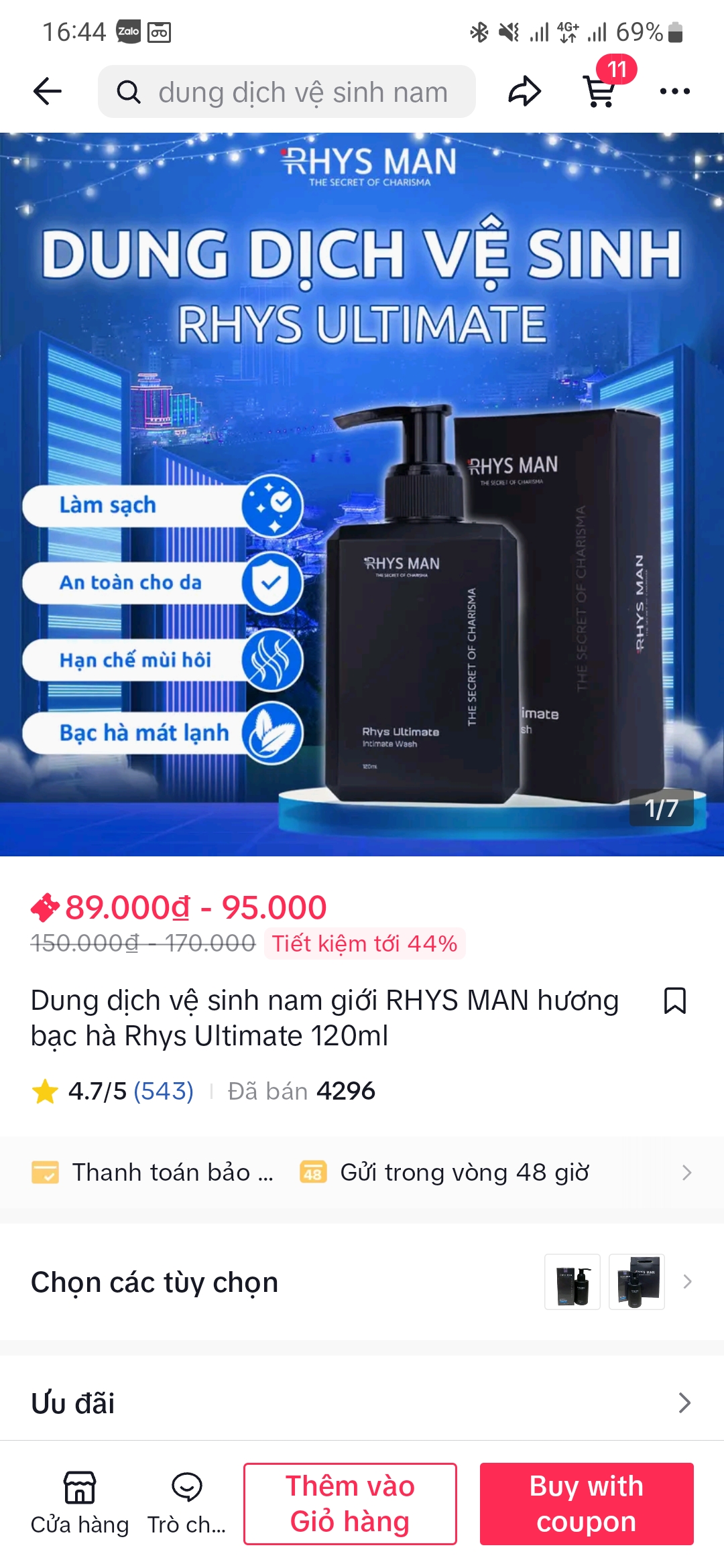
Task: Open the three-dot overflow menu
Action: pos(674,92)
